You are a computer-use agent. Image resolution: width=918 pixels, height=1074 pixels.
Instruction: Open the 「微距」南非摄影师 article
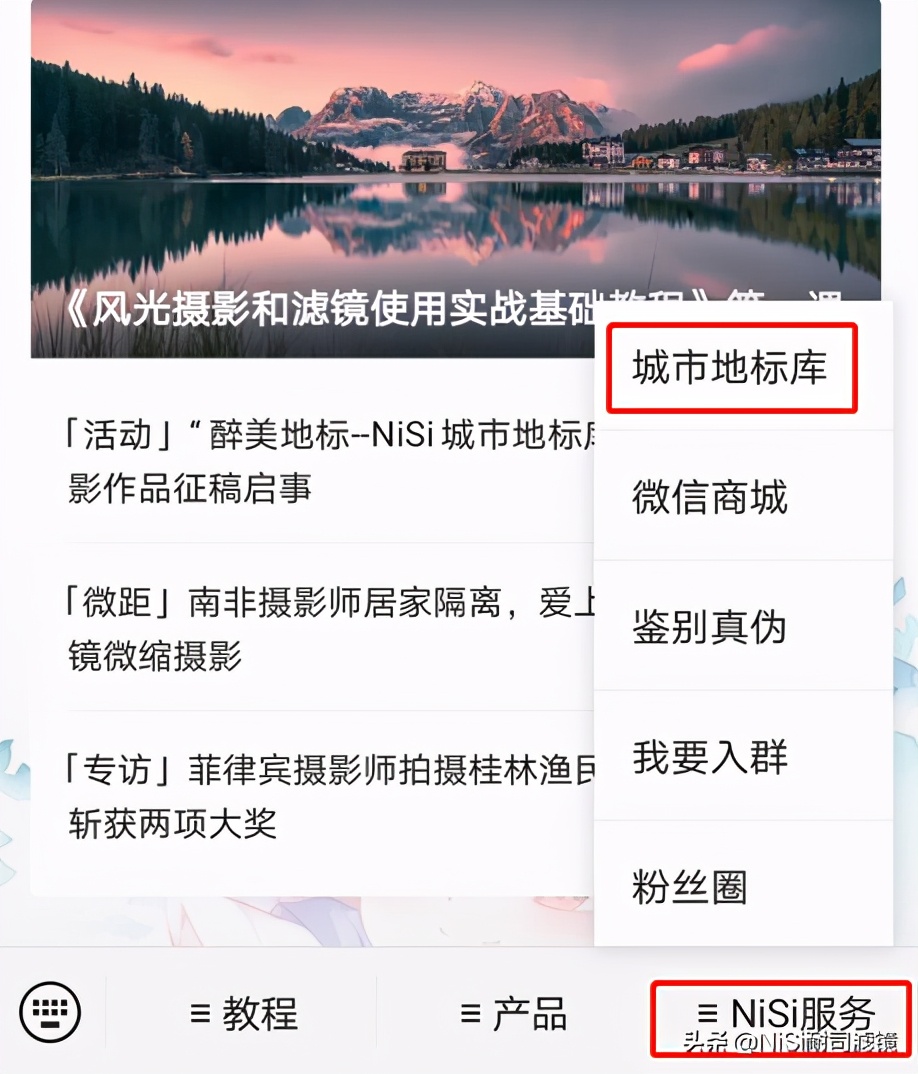coord(300,625)
